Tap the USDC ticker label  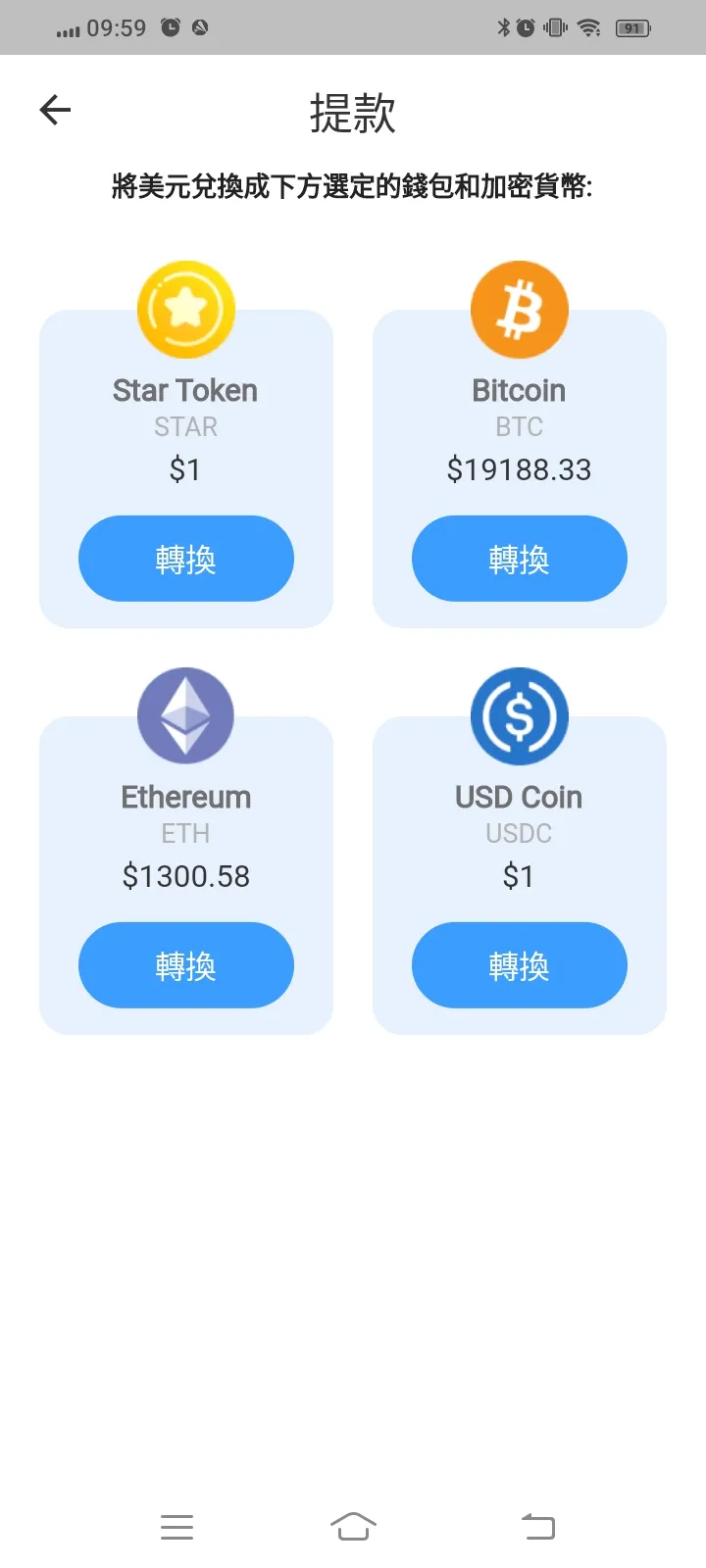tap(519, 833)
